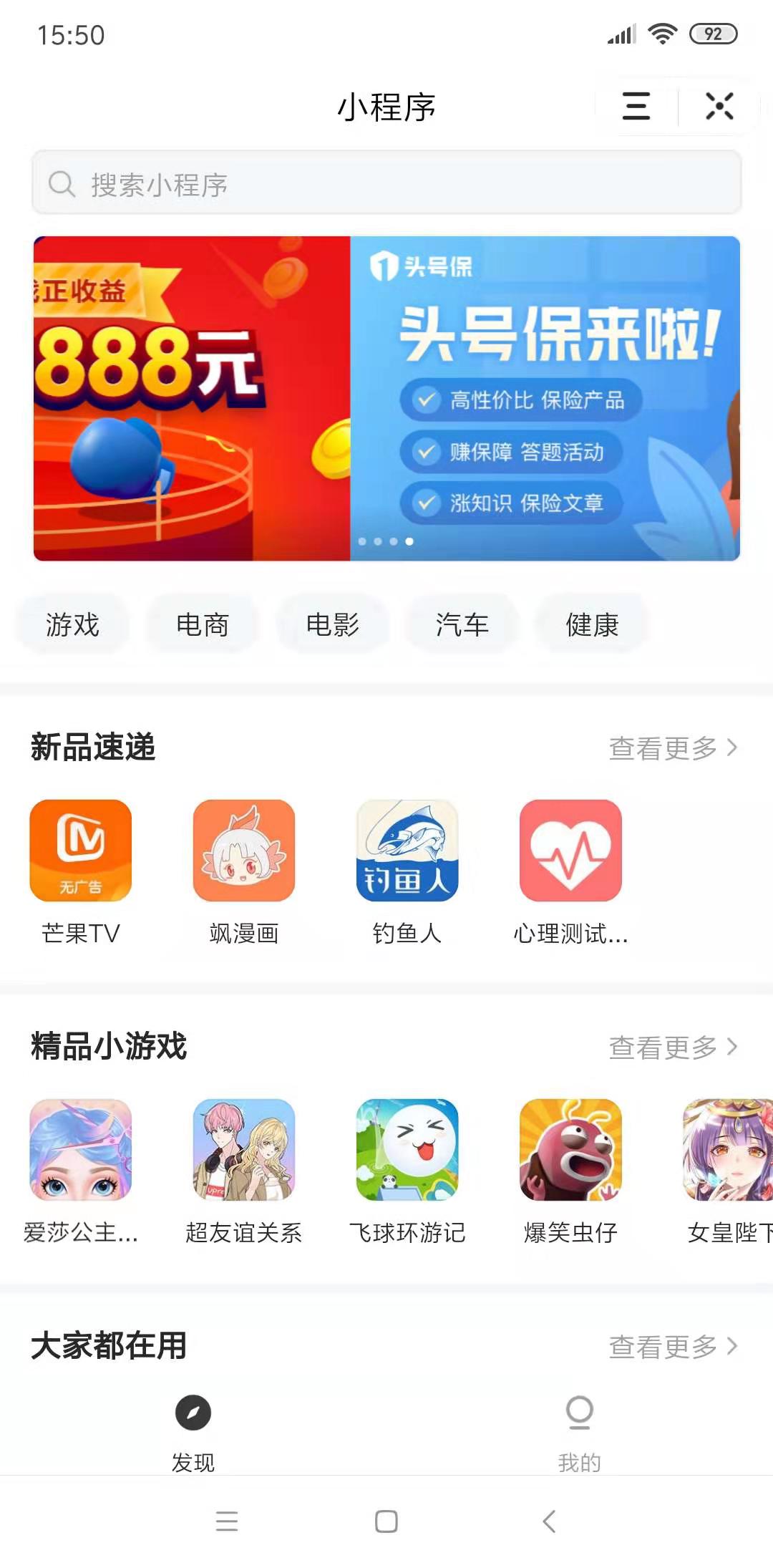Viewport: 773px width, 1568px height.
Task: Tap the 搜索小程序 search field
Action: tap(386, 184)
